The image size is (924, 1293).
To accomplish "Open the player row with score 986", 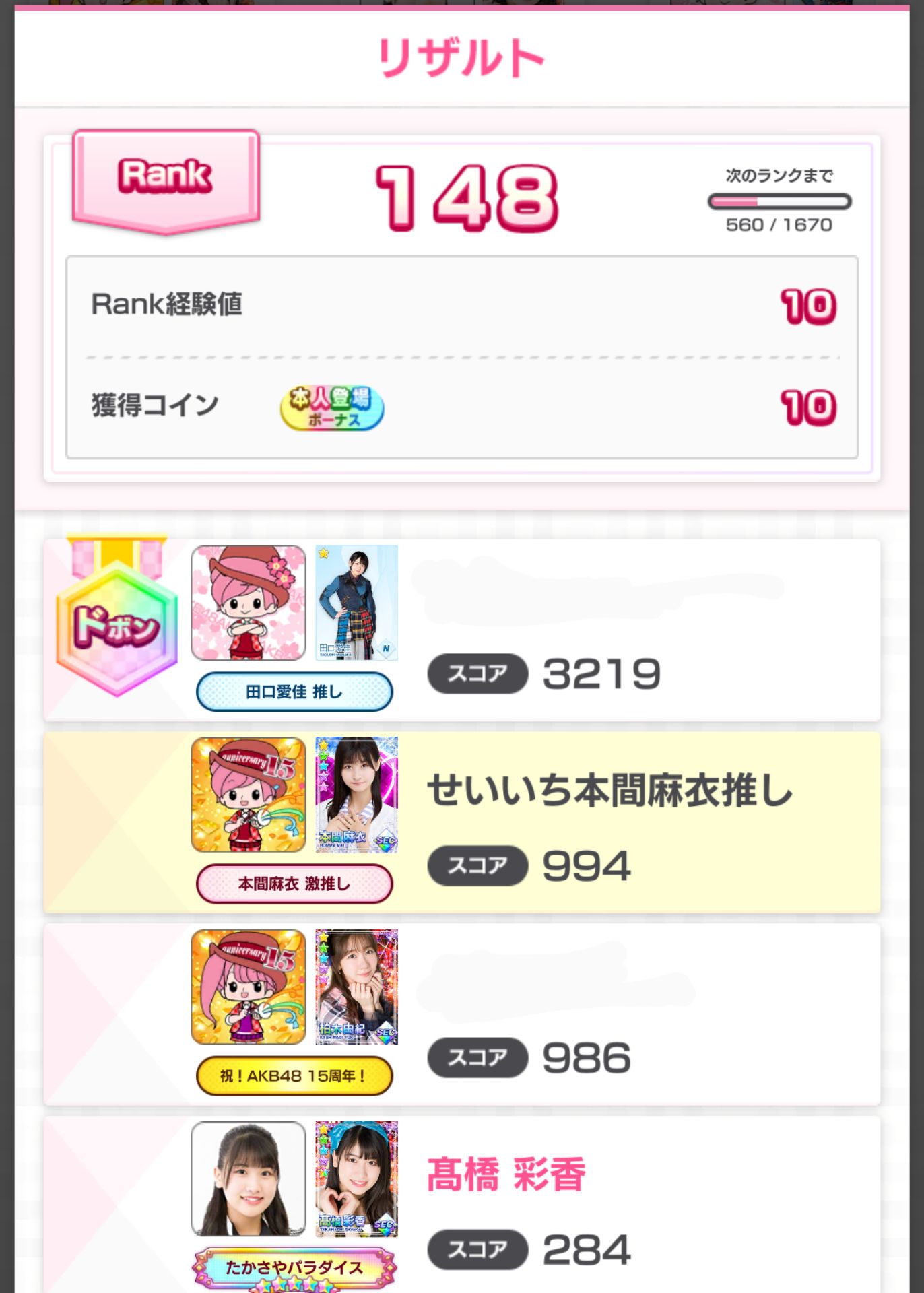I will tap(462, 1014).
